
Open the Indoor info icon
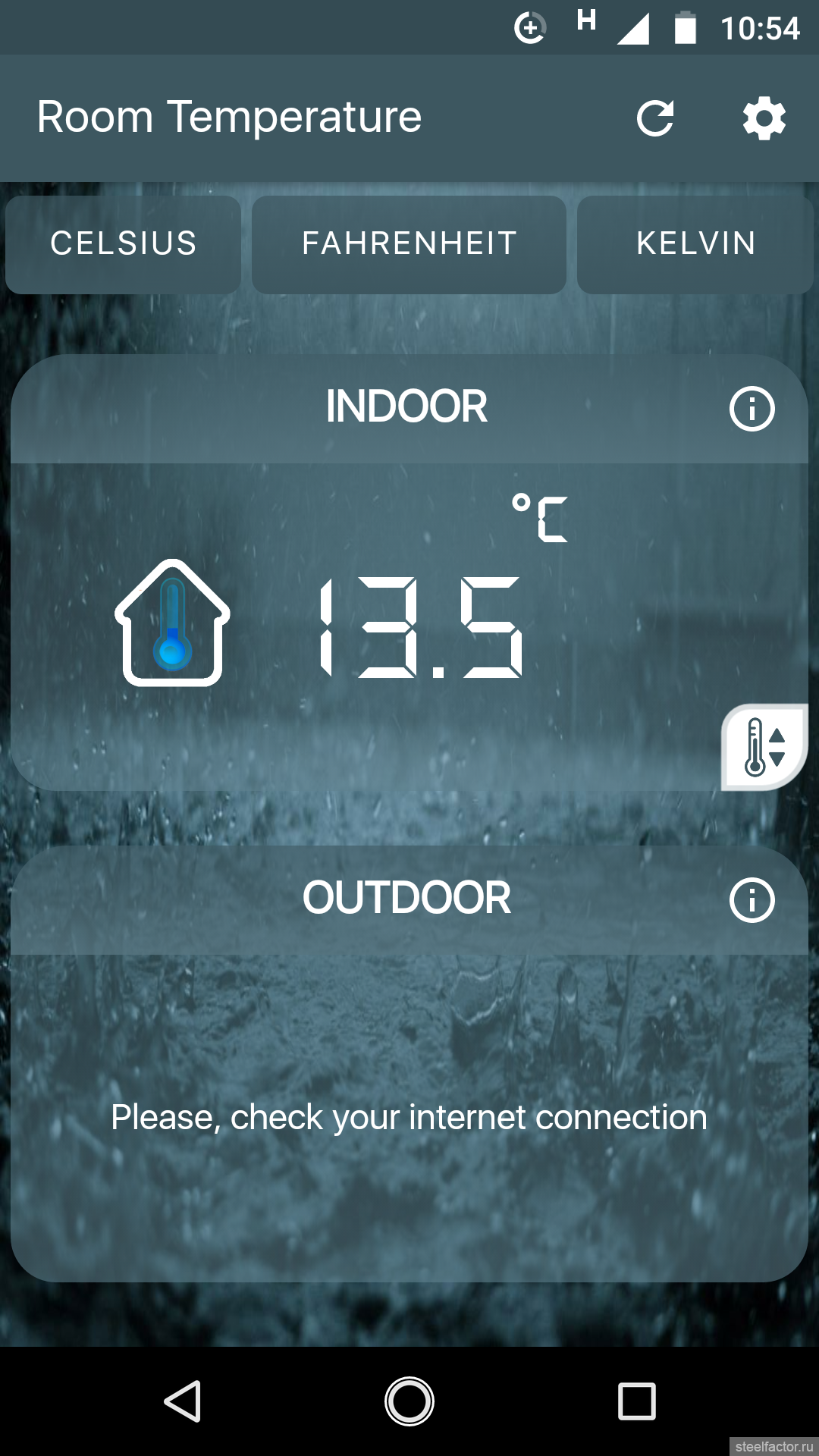pos(752,409)
